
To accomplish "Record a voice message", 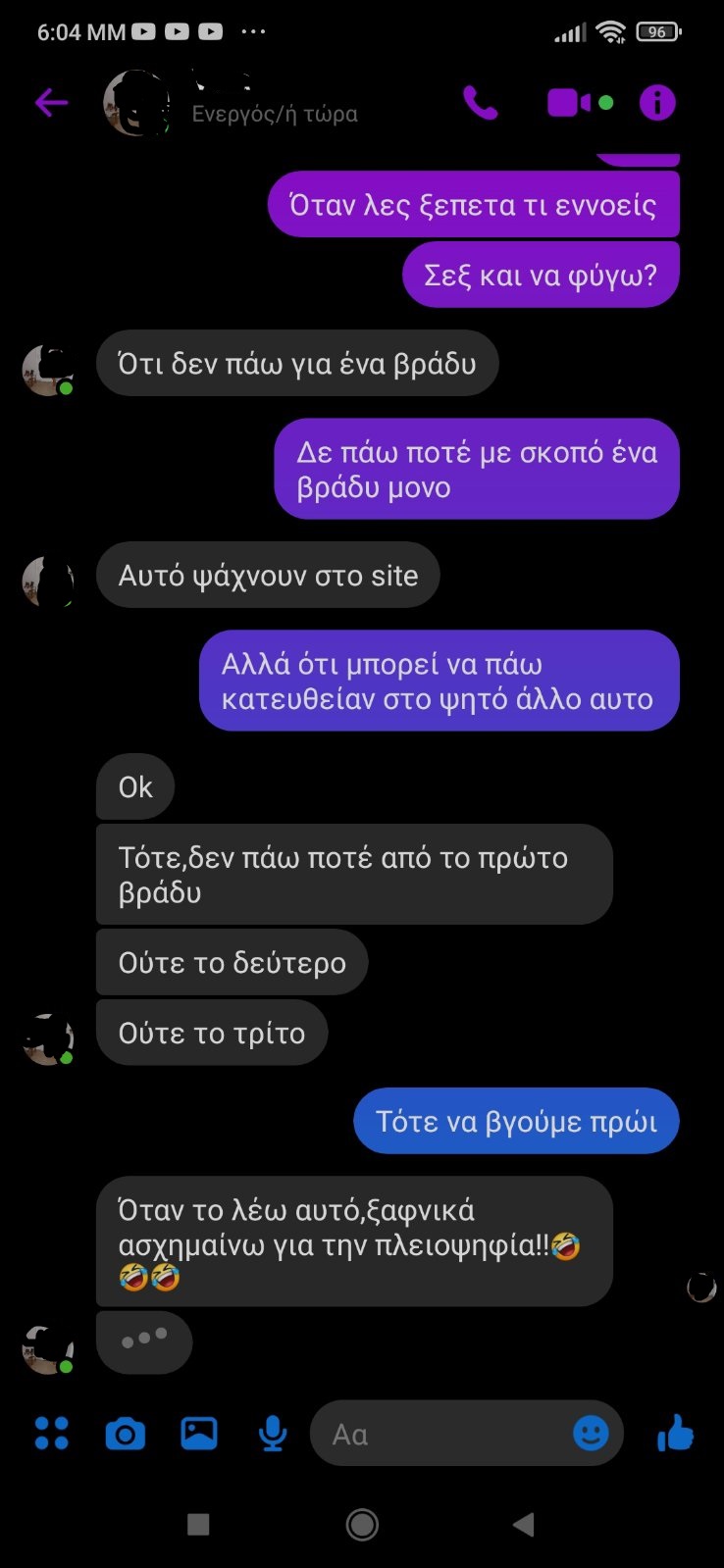I will [272, 1434].
